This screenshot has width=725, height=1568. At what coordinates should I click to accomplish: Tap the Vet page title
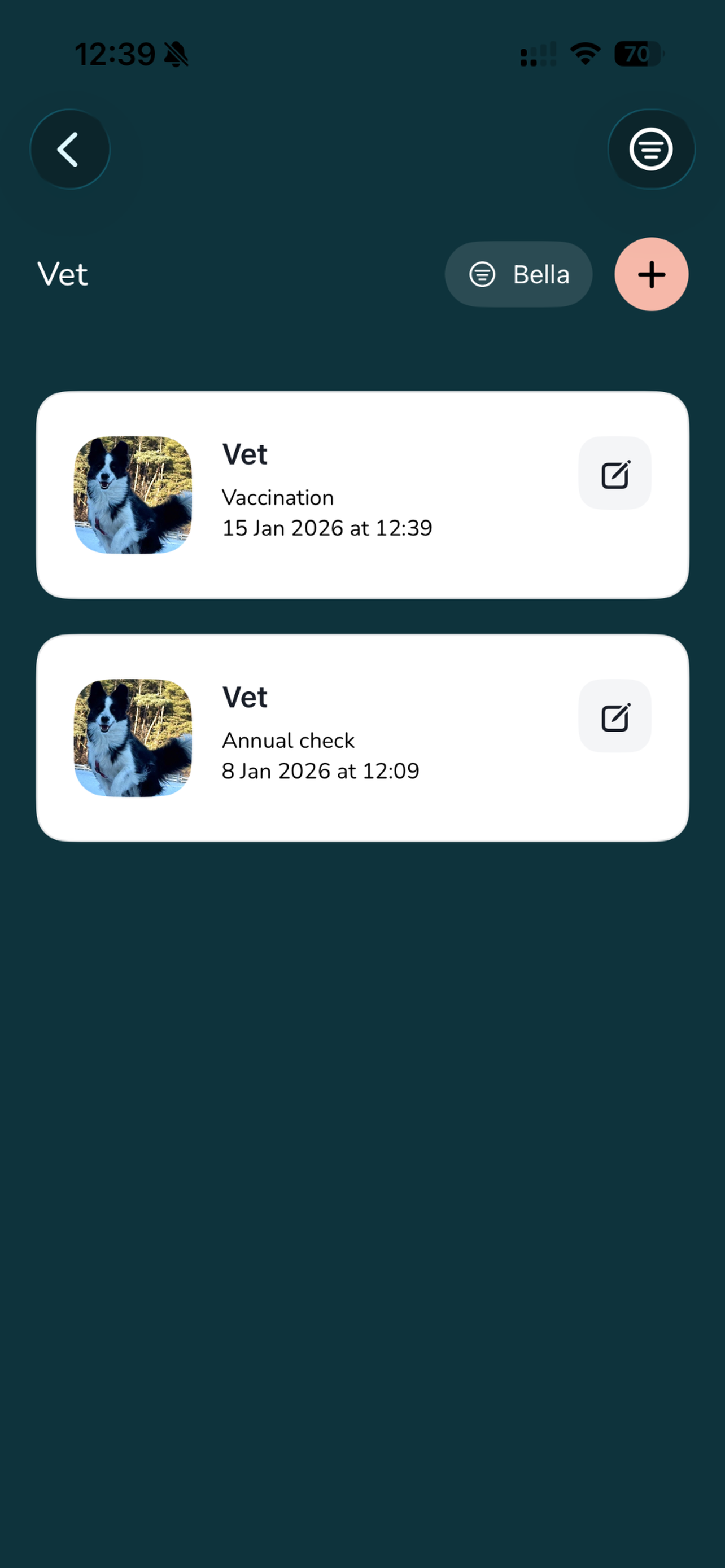(x=63, y=274)
